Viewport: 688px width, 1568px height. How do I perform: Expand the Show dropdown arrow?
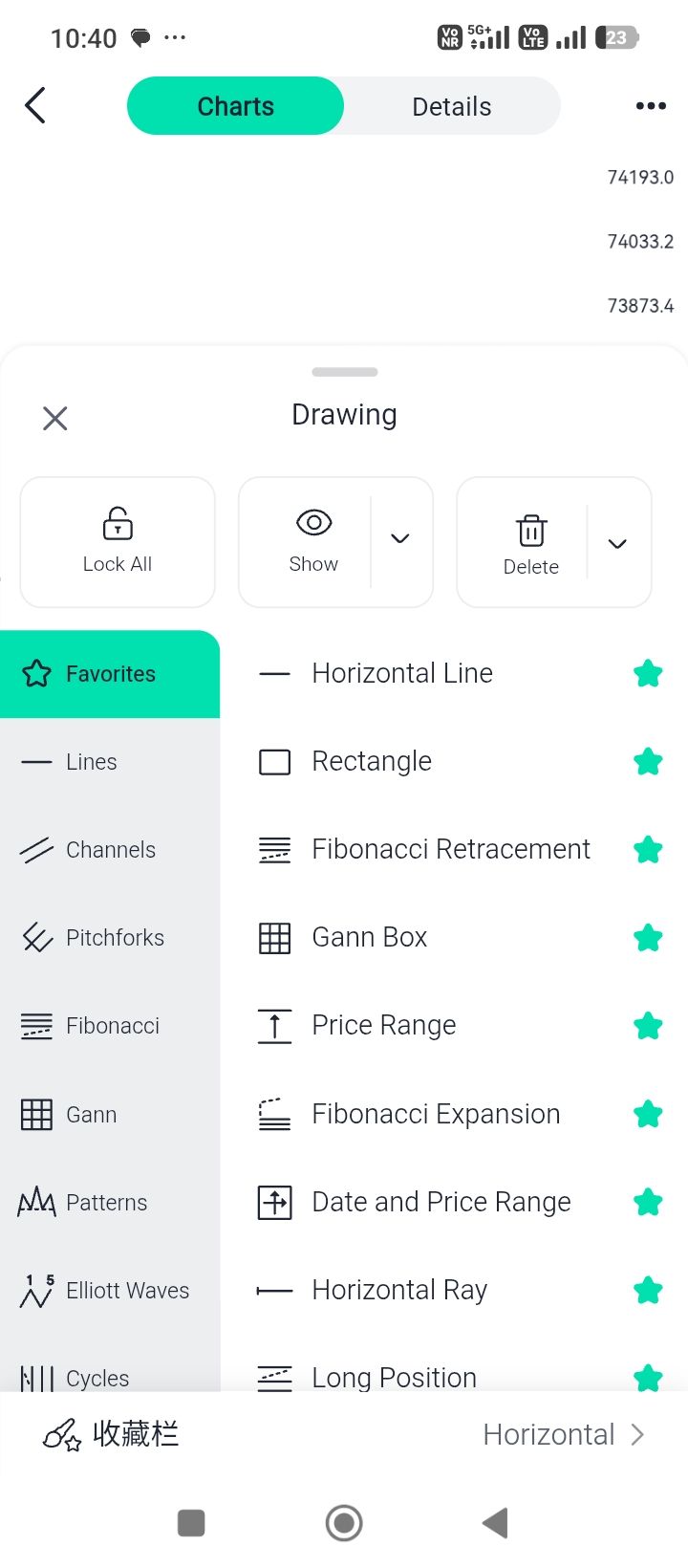(400, 539)
